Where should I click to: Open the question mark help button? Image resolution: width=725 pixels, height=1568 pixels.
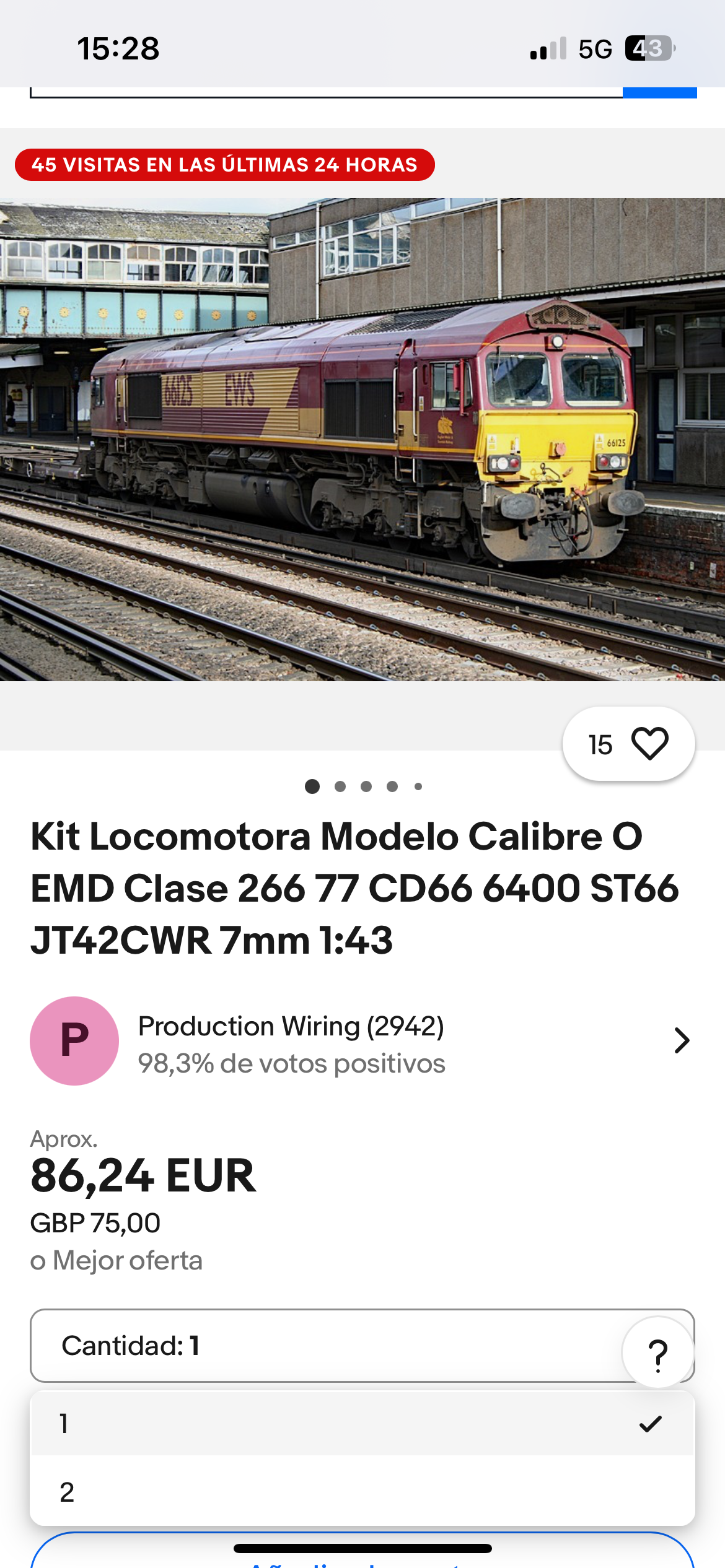(x=657, y=1354)
